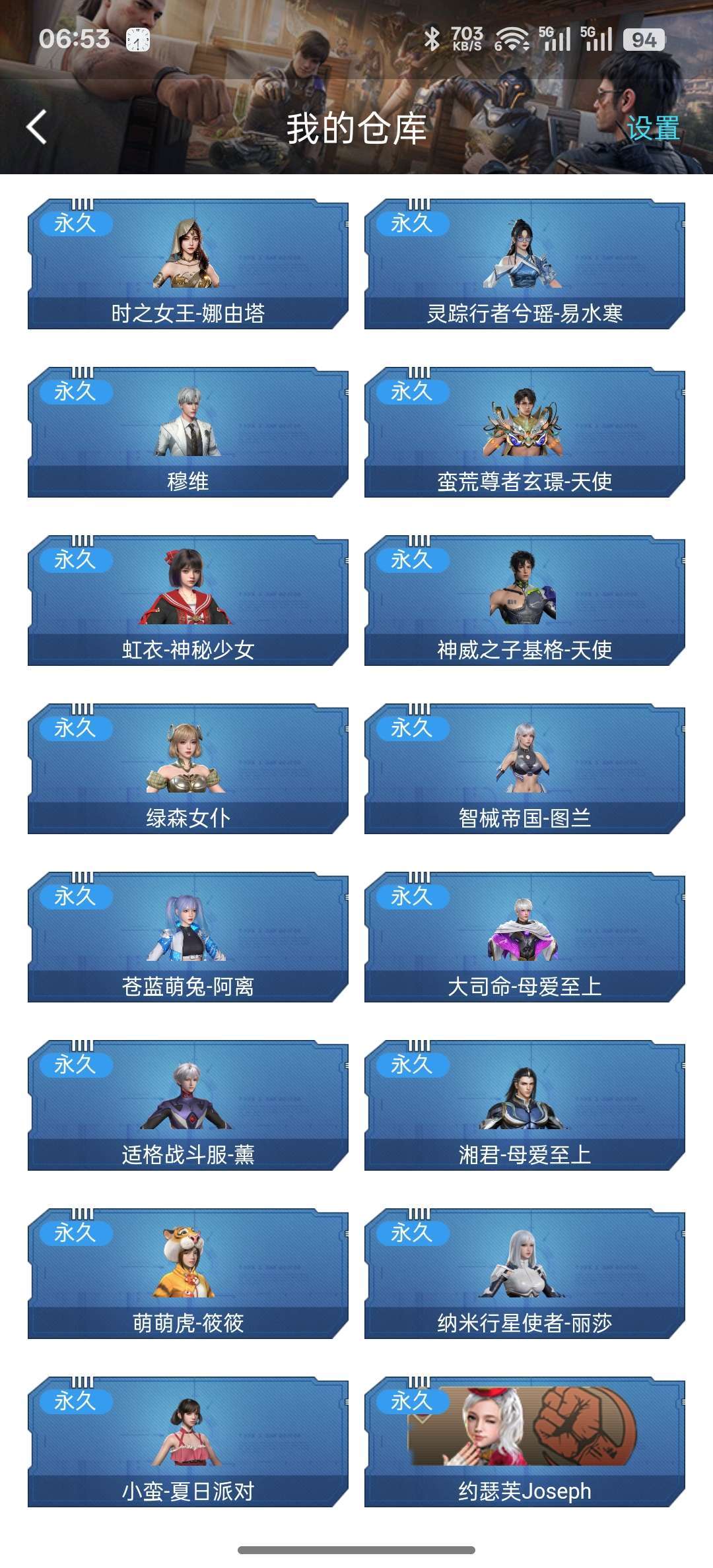
Task: Open the 萌萌虎-筱筱 card
Action: point(188,1274)
